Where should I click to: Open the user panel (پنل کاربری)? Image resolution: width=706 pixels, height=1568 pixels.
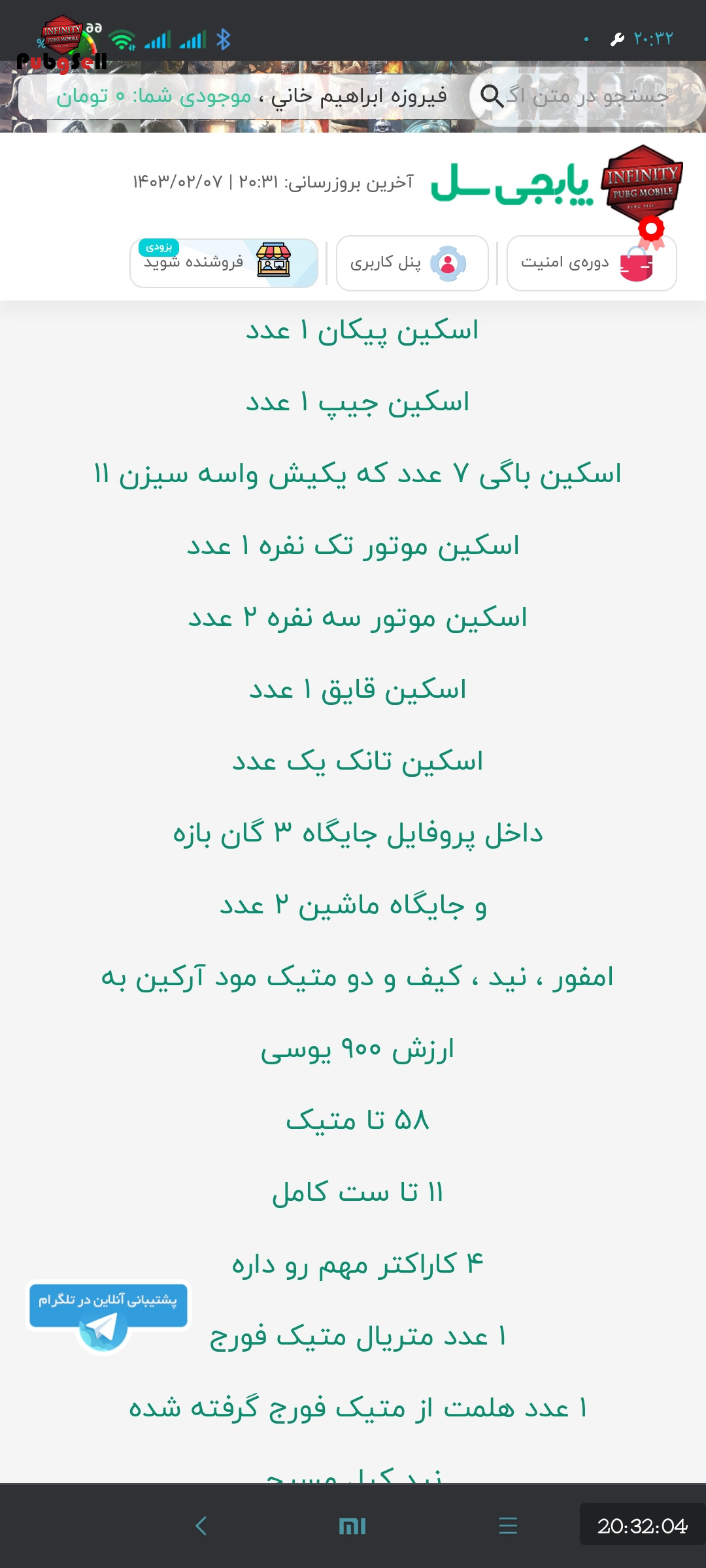pyautogui.click(x=412, y=263)
